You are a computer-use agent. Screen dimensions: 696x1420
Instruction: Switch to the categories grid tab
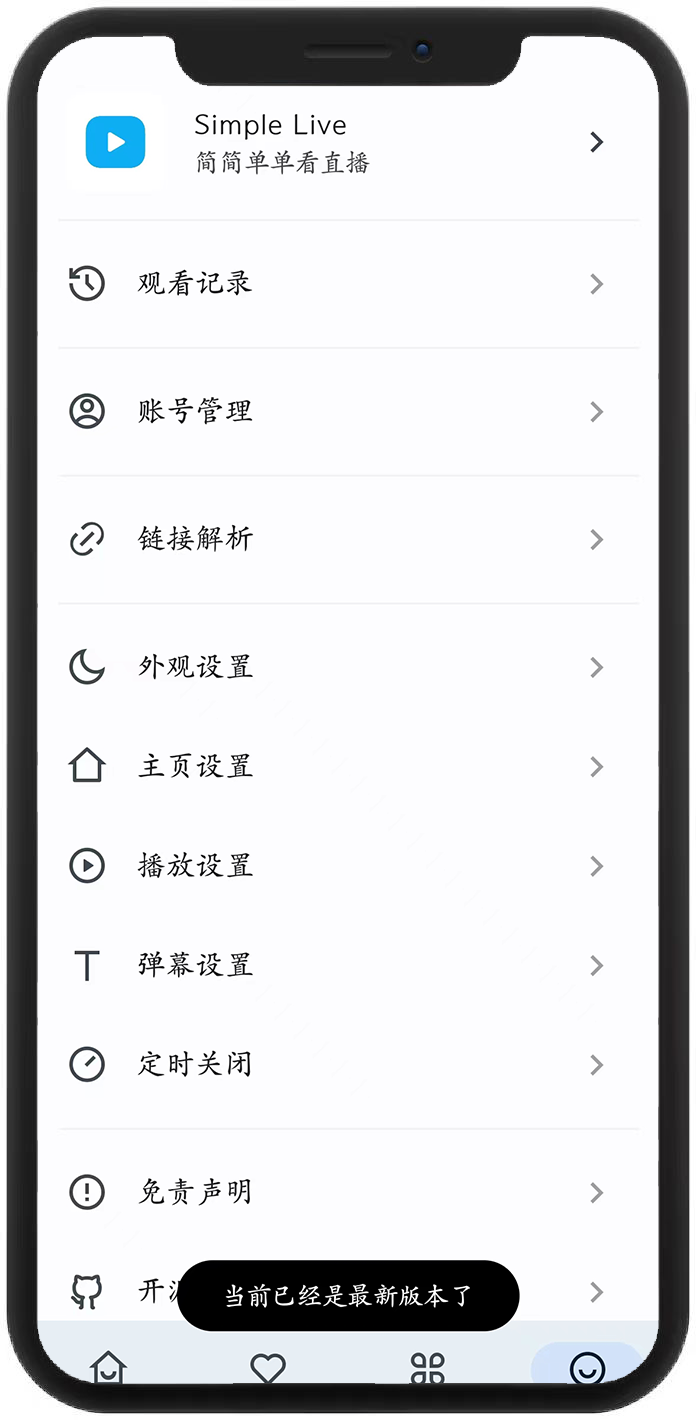point(428,1366)
